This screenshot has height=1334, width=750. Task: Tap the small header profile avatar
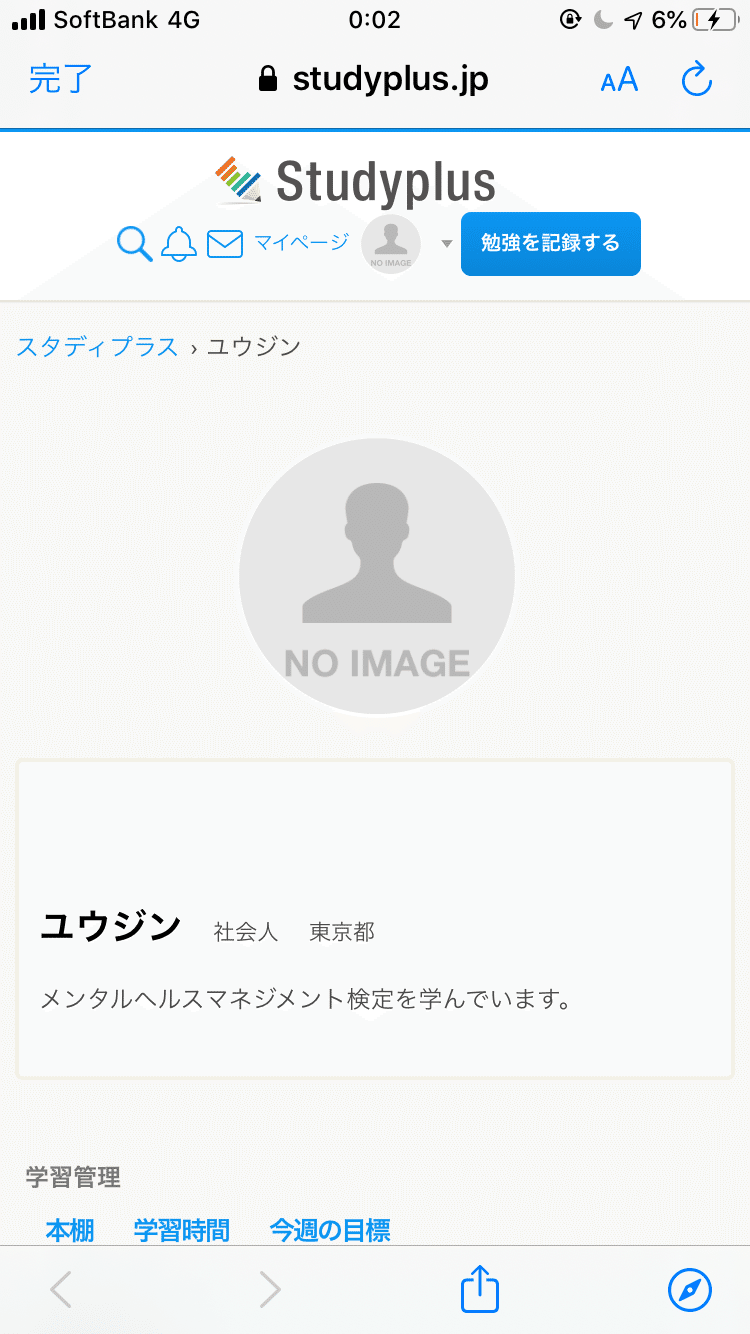coord(390,244)
